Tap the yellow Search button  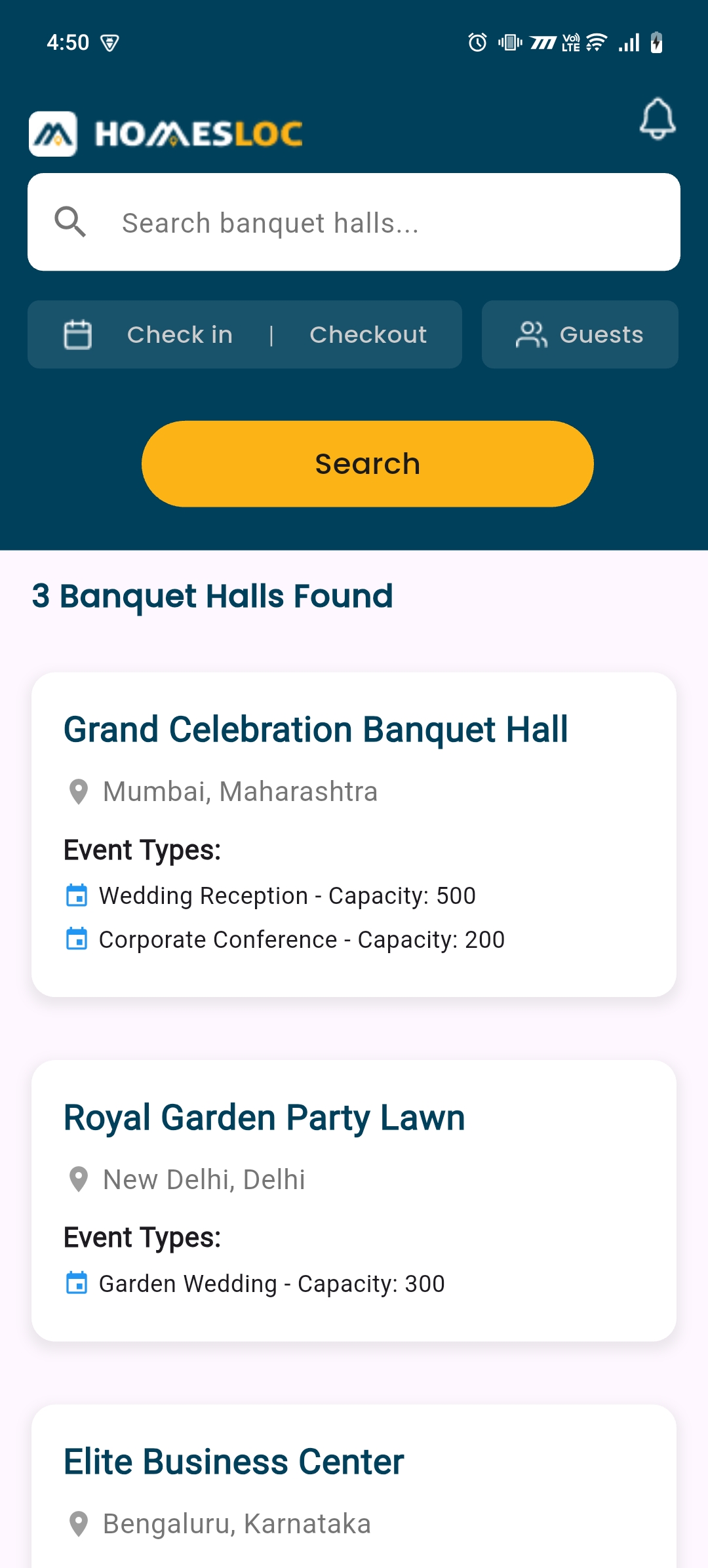[x=367, y=464]
